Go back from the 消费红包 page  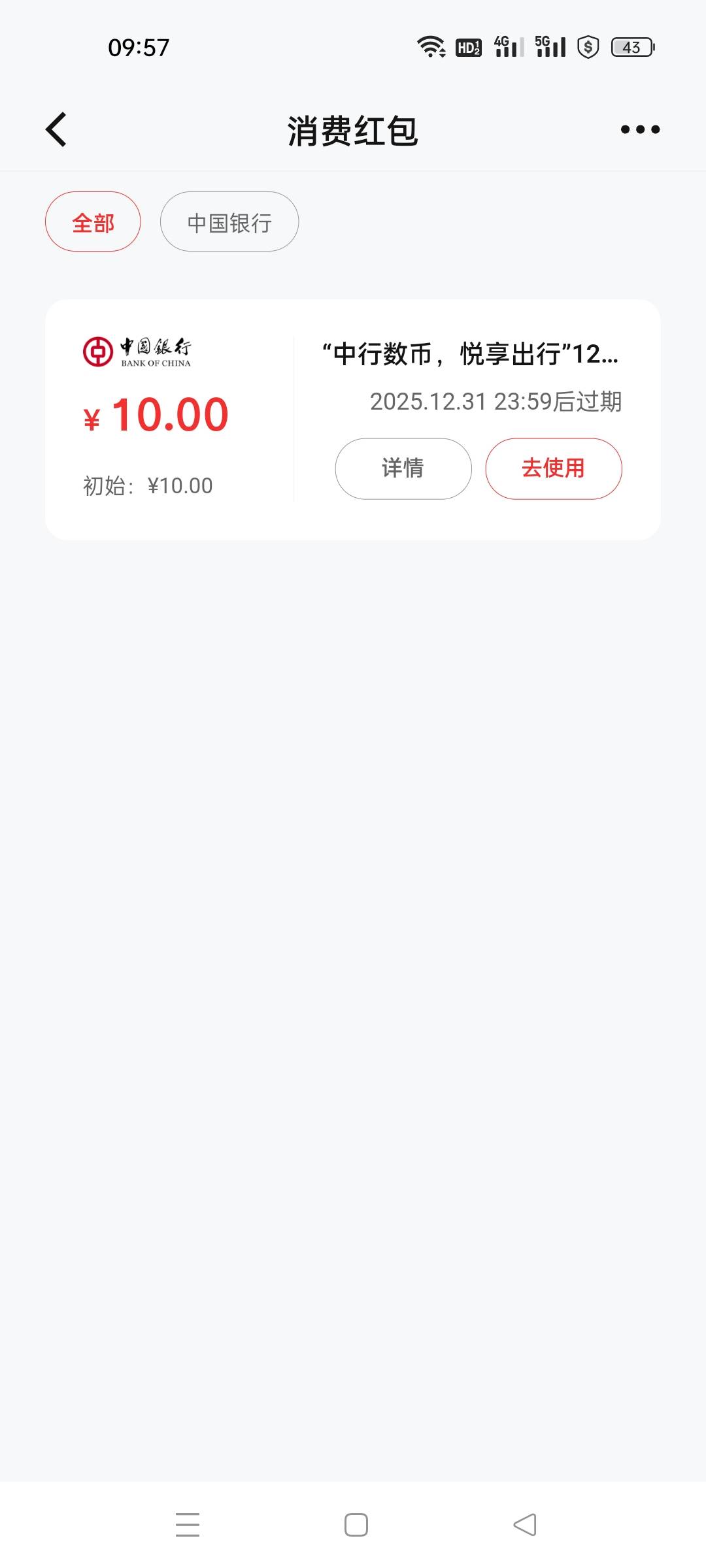[56, 129]
